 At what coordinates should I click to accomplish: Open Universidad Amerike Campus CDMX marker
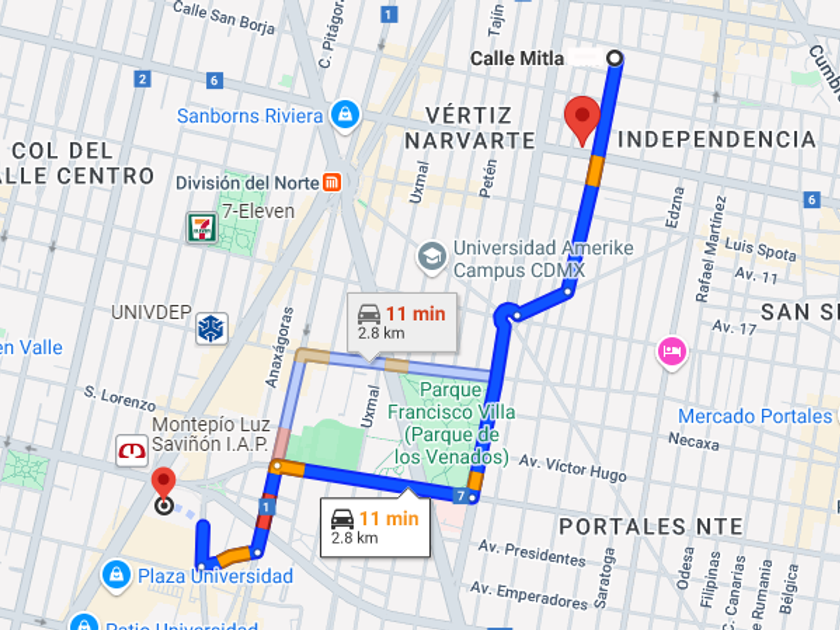[432, 258]
